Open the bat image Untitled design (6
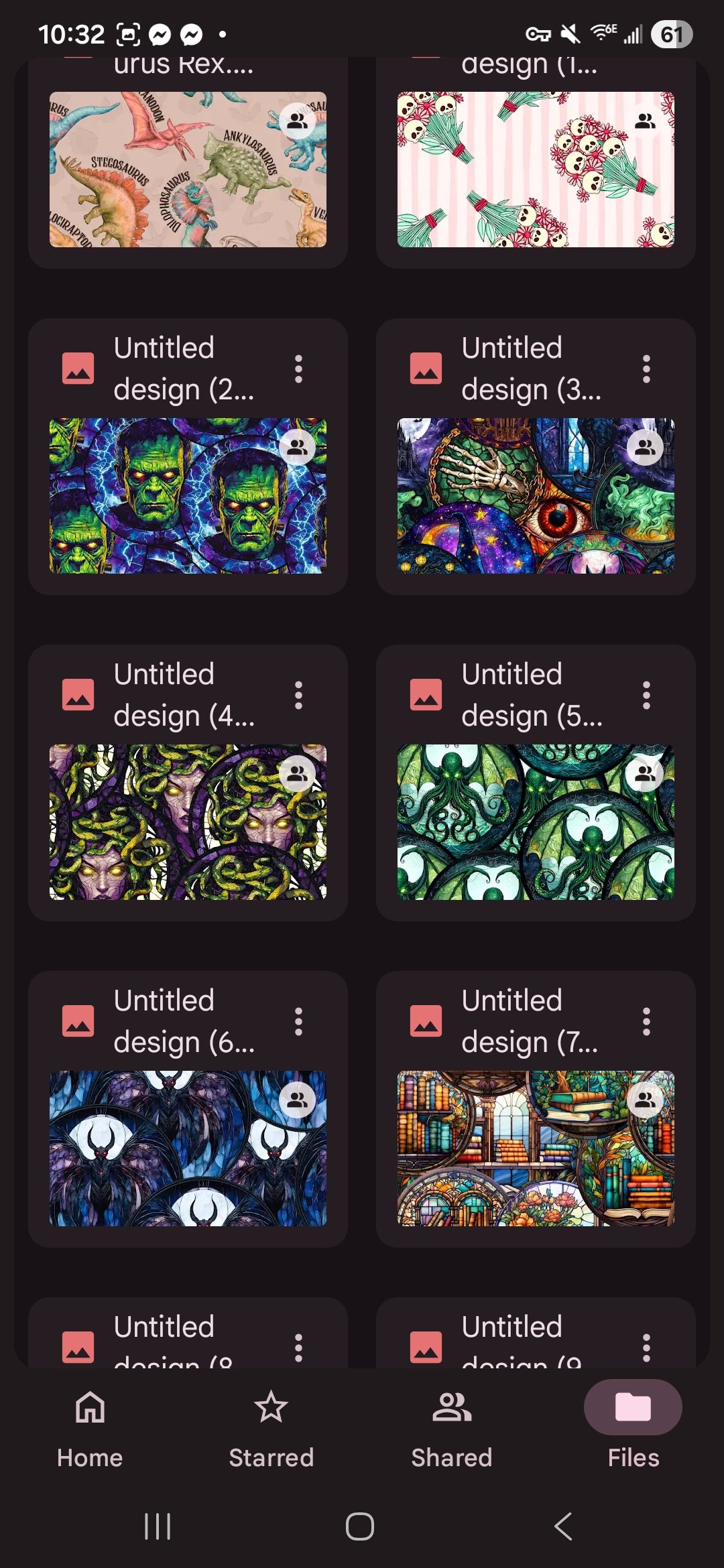 188,1149
